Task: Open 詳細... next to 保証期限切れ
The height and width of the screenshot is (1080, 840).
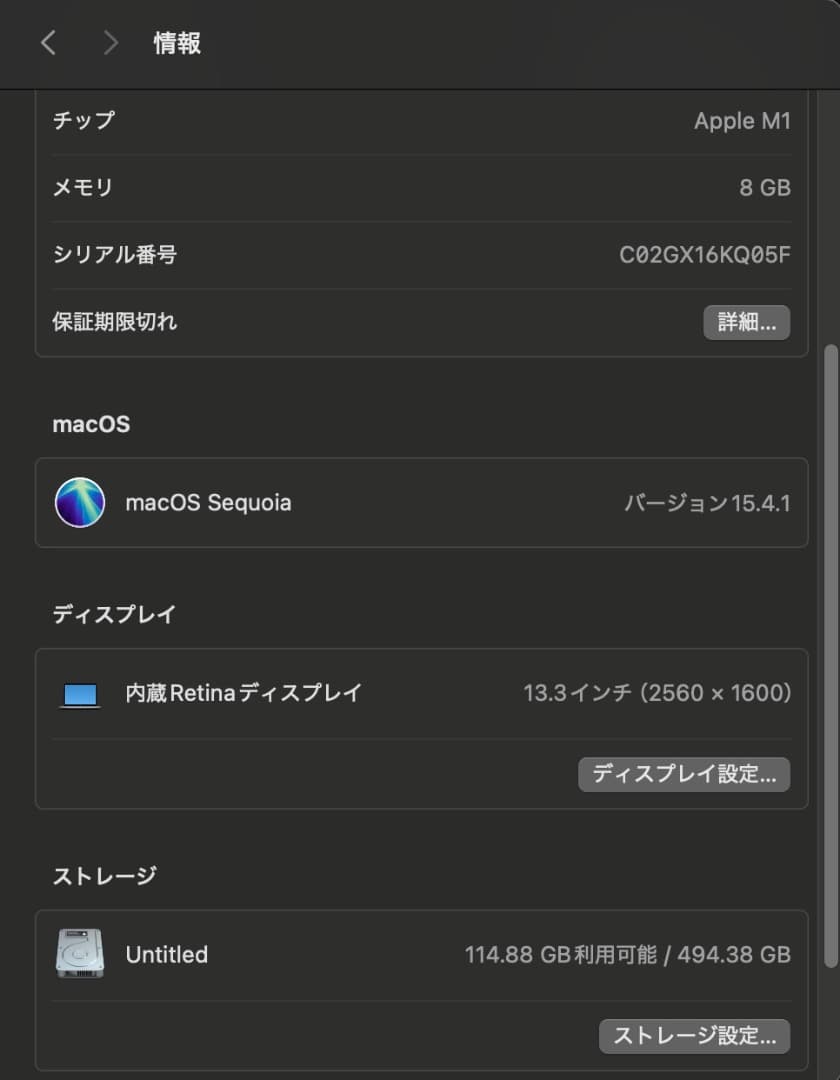Action: [746, 322]
